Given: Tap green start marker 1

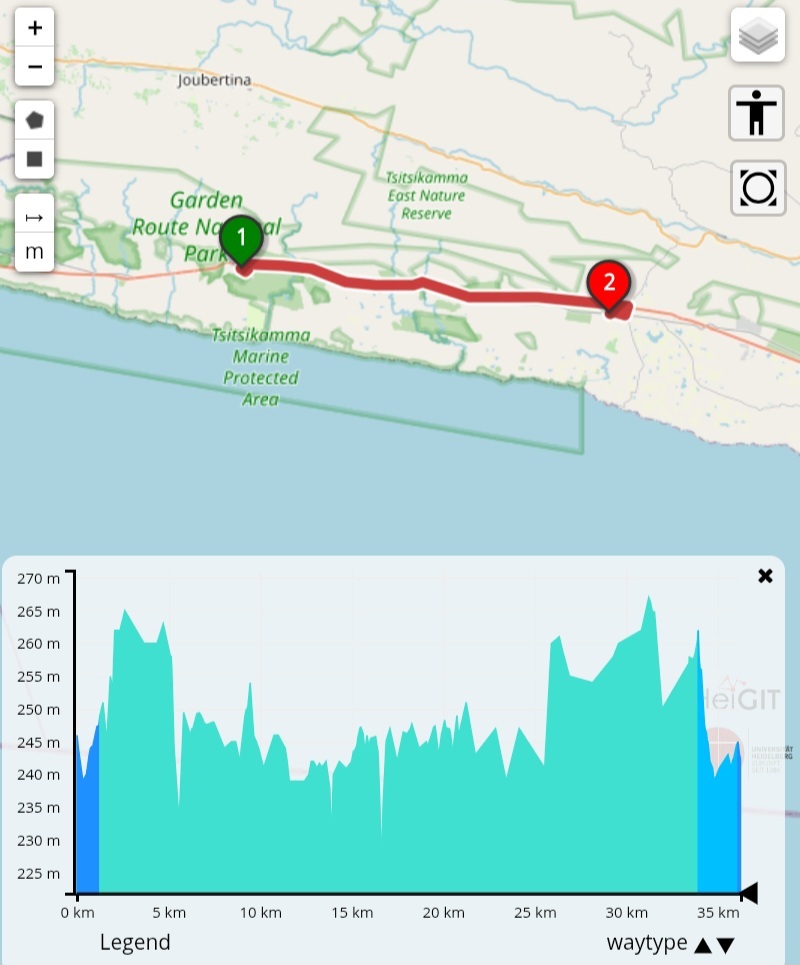Looking at the screenshot, I should (x=241, y=238).
